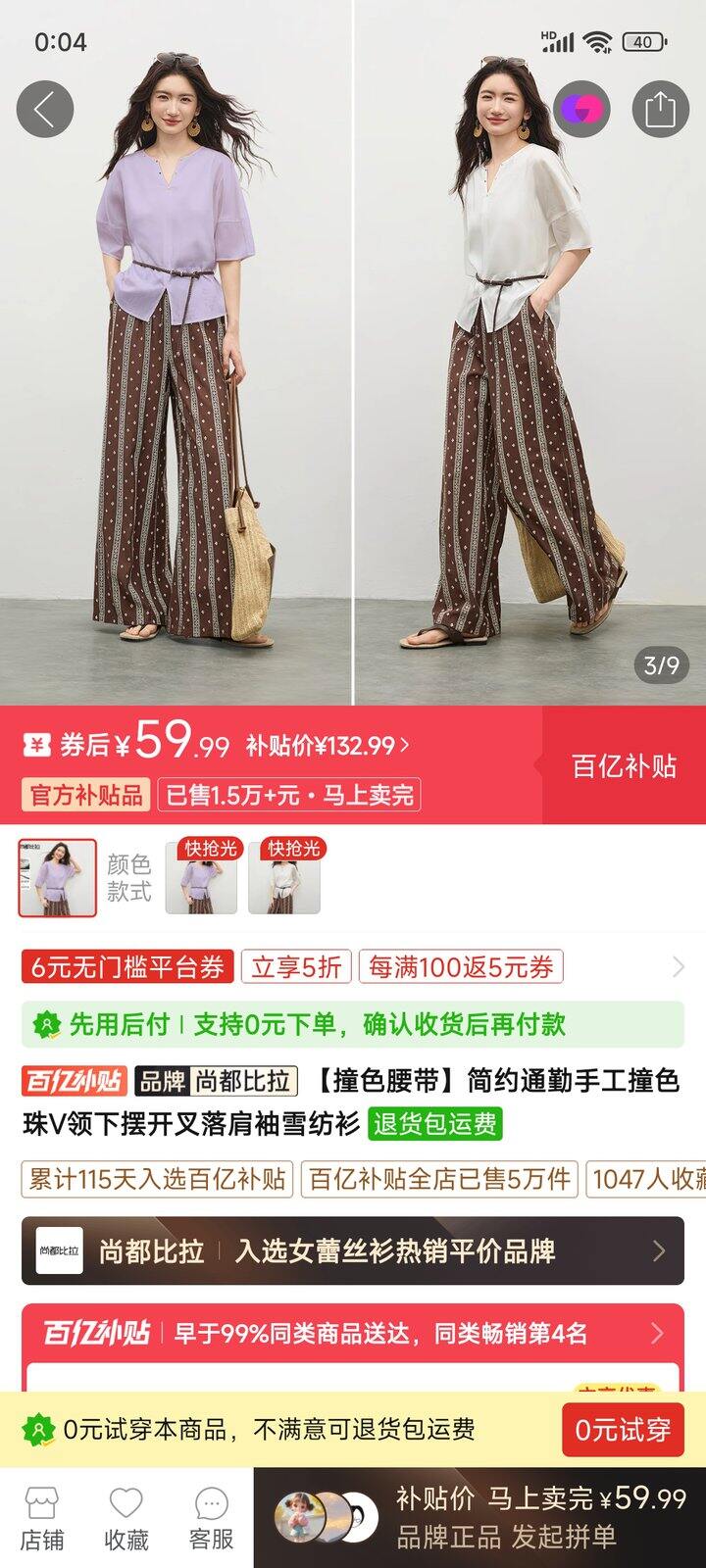The width and height of the screenshot is (706, 1568).
Task: Contact 客服 customer service
Action: [211, 1519]
